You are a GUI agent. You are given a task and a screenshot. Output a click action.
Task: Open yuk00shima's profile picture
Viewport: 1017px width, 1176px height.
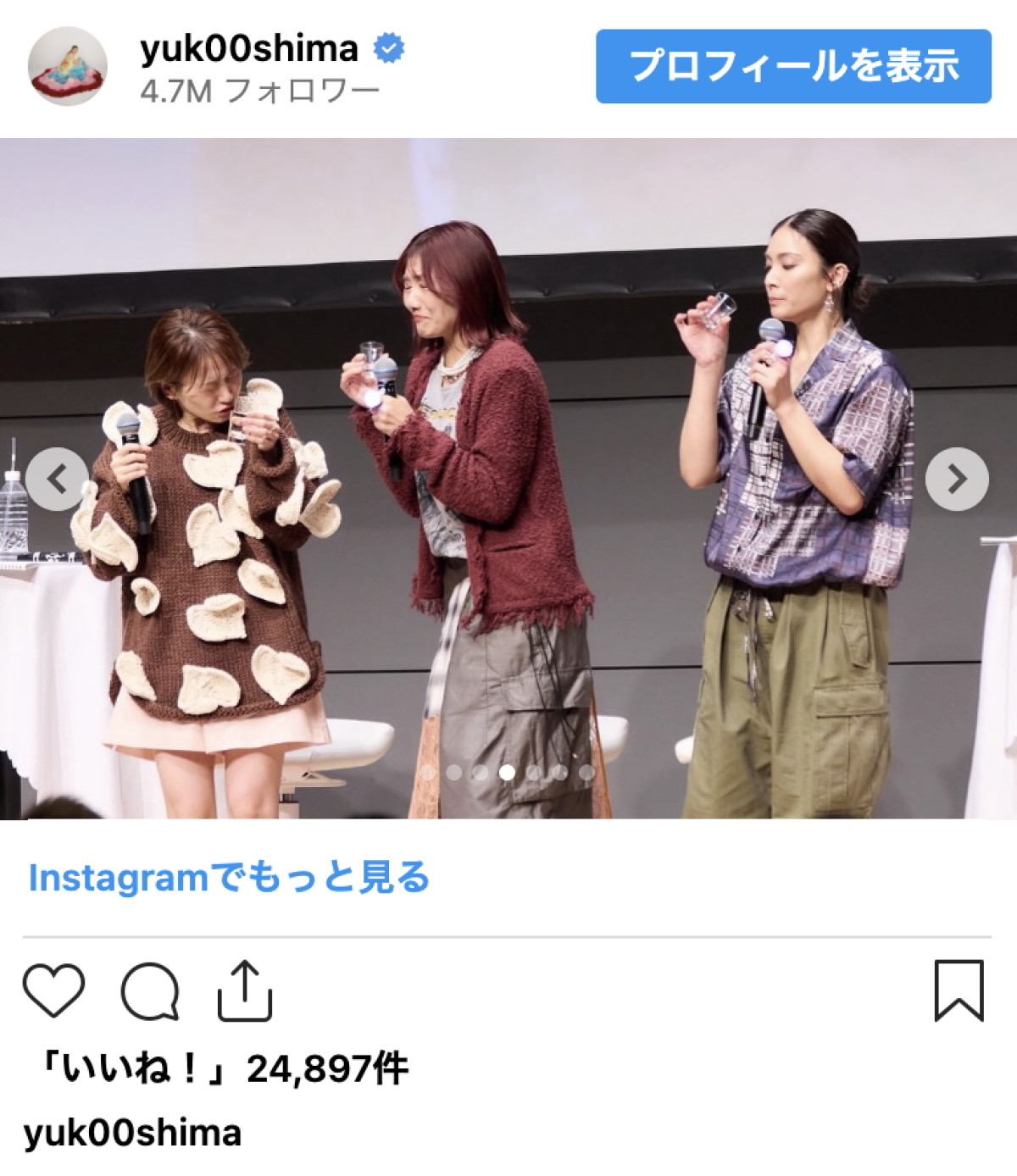pos(69,63)
